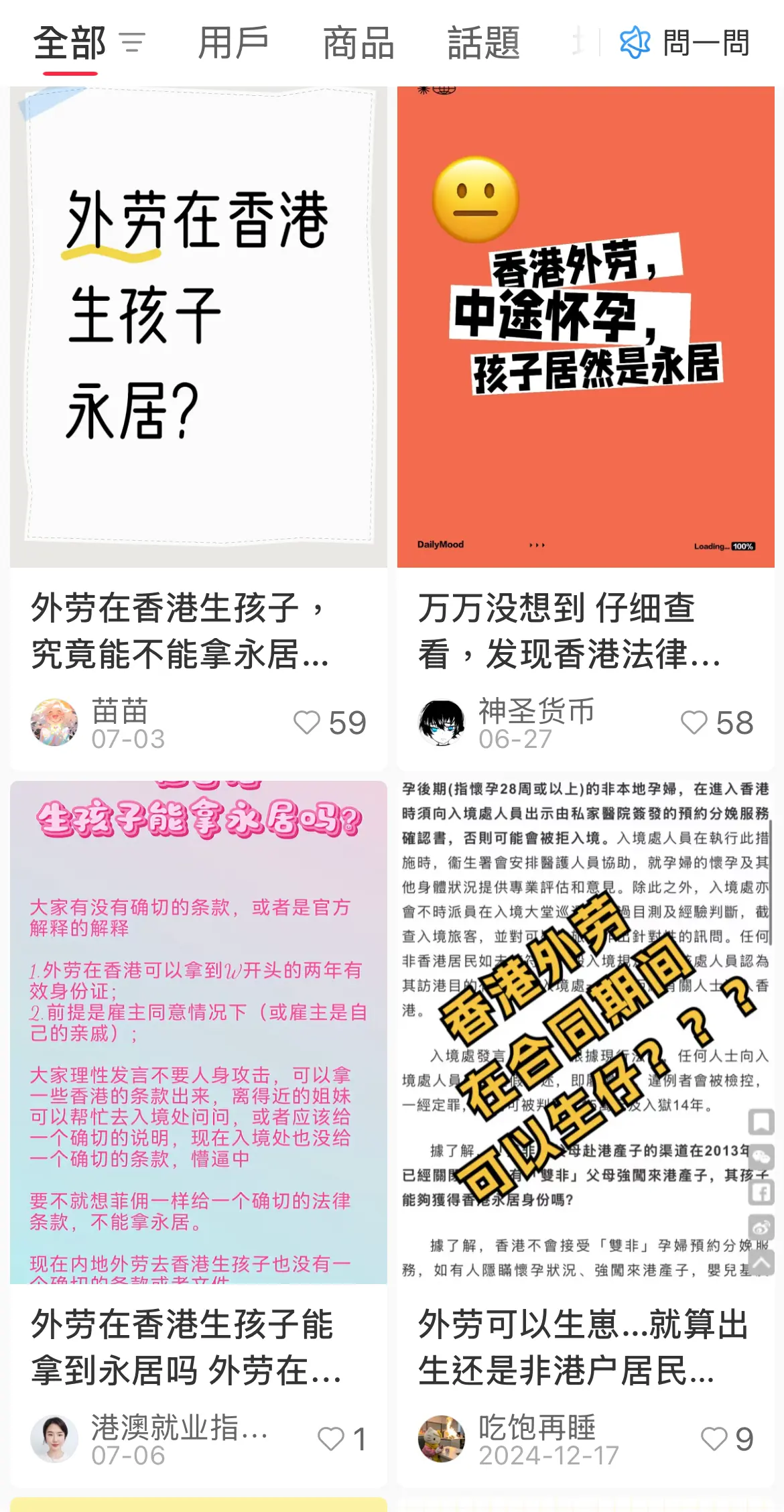View the 港澳就业指… author profile
Screen dimensions: 784x1512
[54, 1439]
